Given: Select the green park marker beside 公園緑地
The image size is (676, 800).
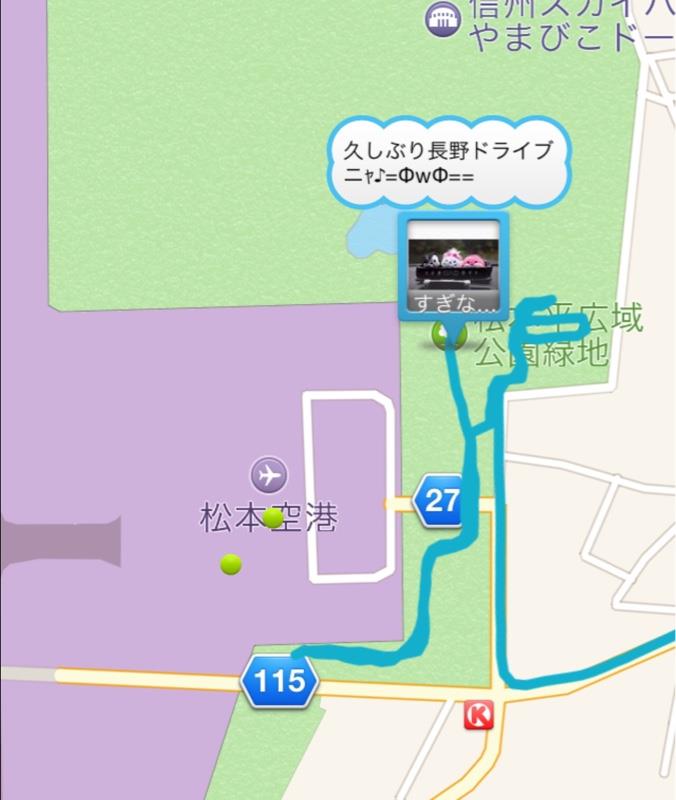Looking at the screenshot, I should 442,337.
